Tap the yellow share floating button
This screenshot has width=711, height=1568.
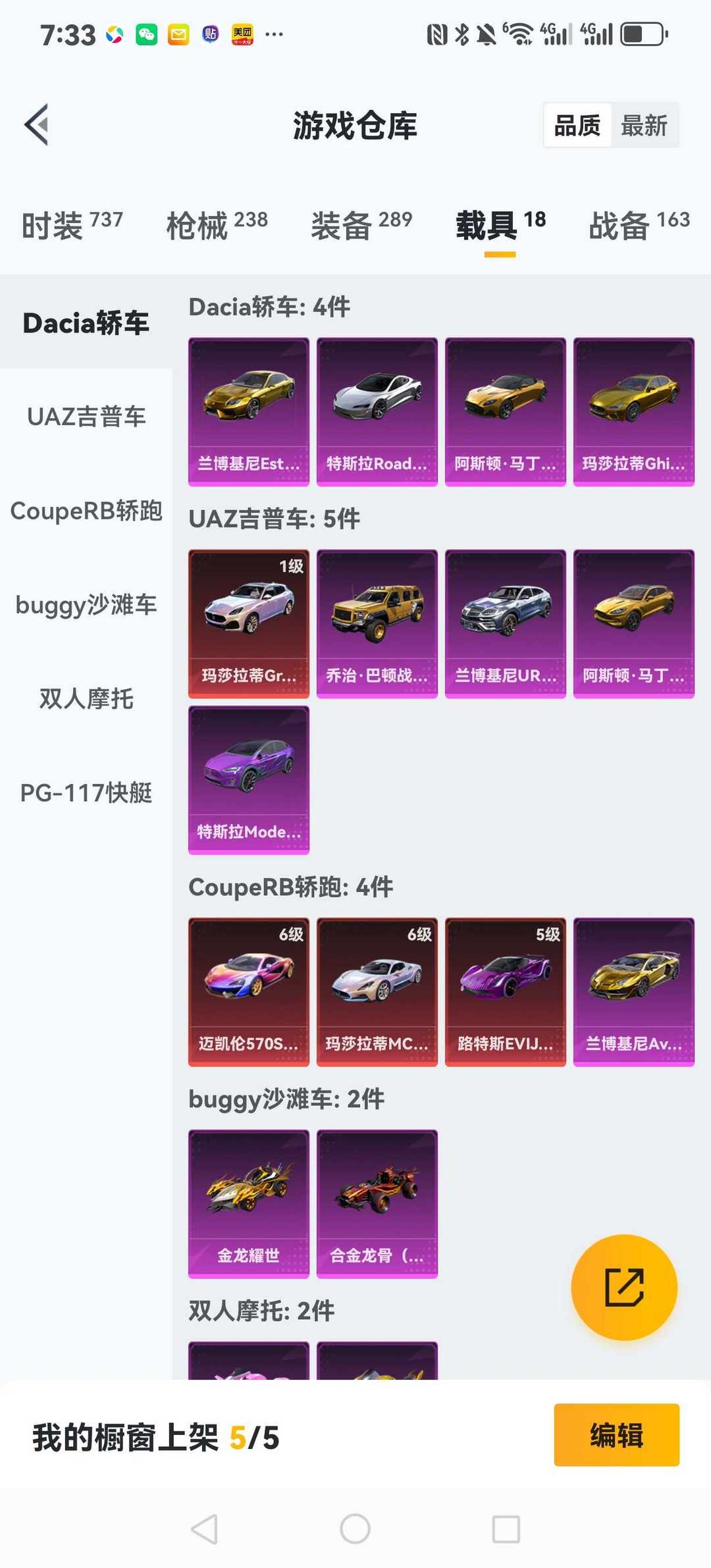click(624, 1288)
